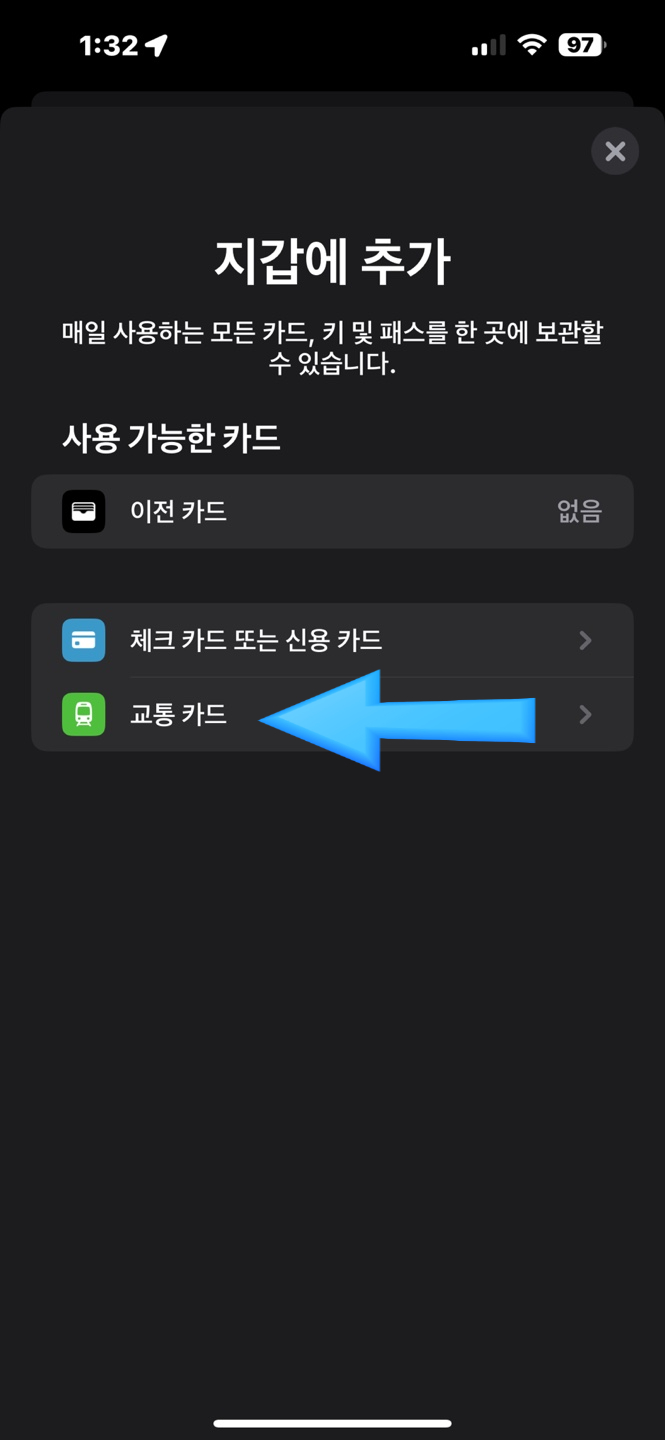Select 체크 카드 또는 신용 카드
Viewport: 665px width, 1440px height.
pyautogui.click(x=332, y=640)
